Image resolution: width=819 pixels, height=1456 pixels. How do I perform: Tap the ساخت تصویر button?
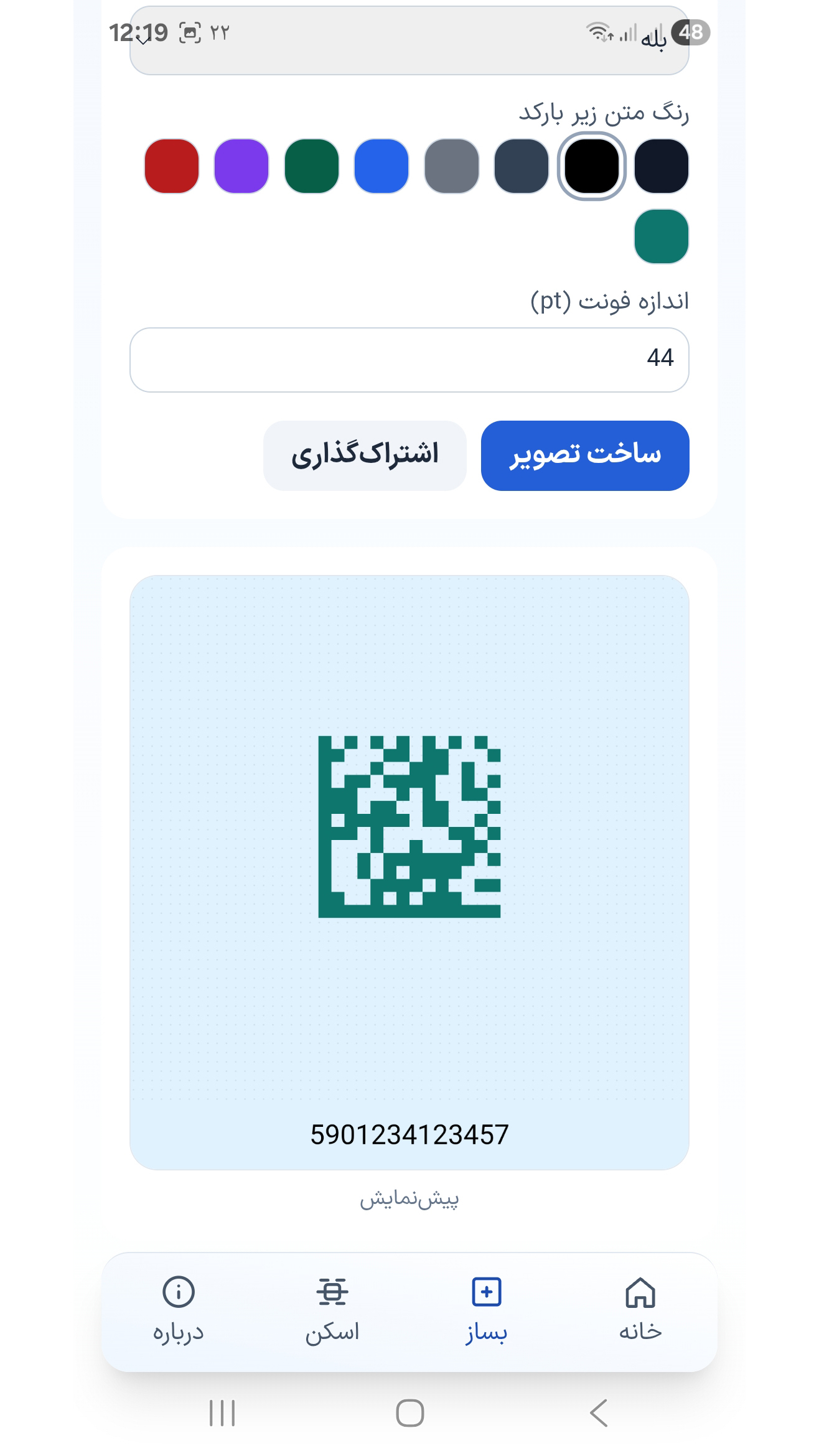[585, 455]
